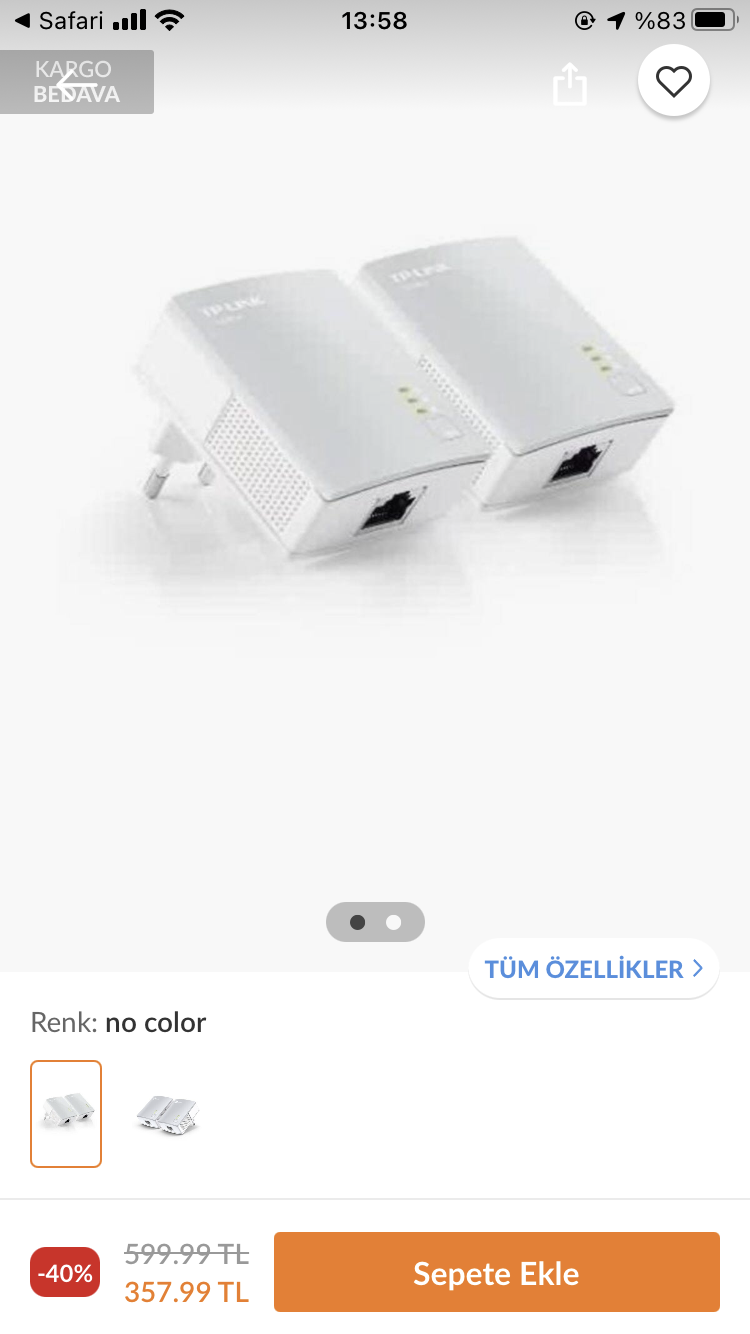Jump to second product image dot
This screenshot has width=750, height=1334.
394,922
